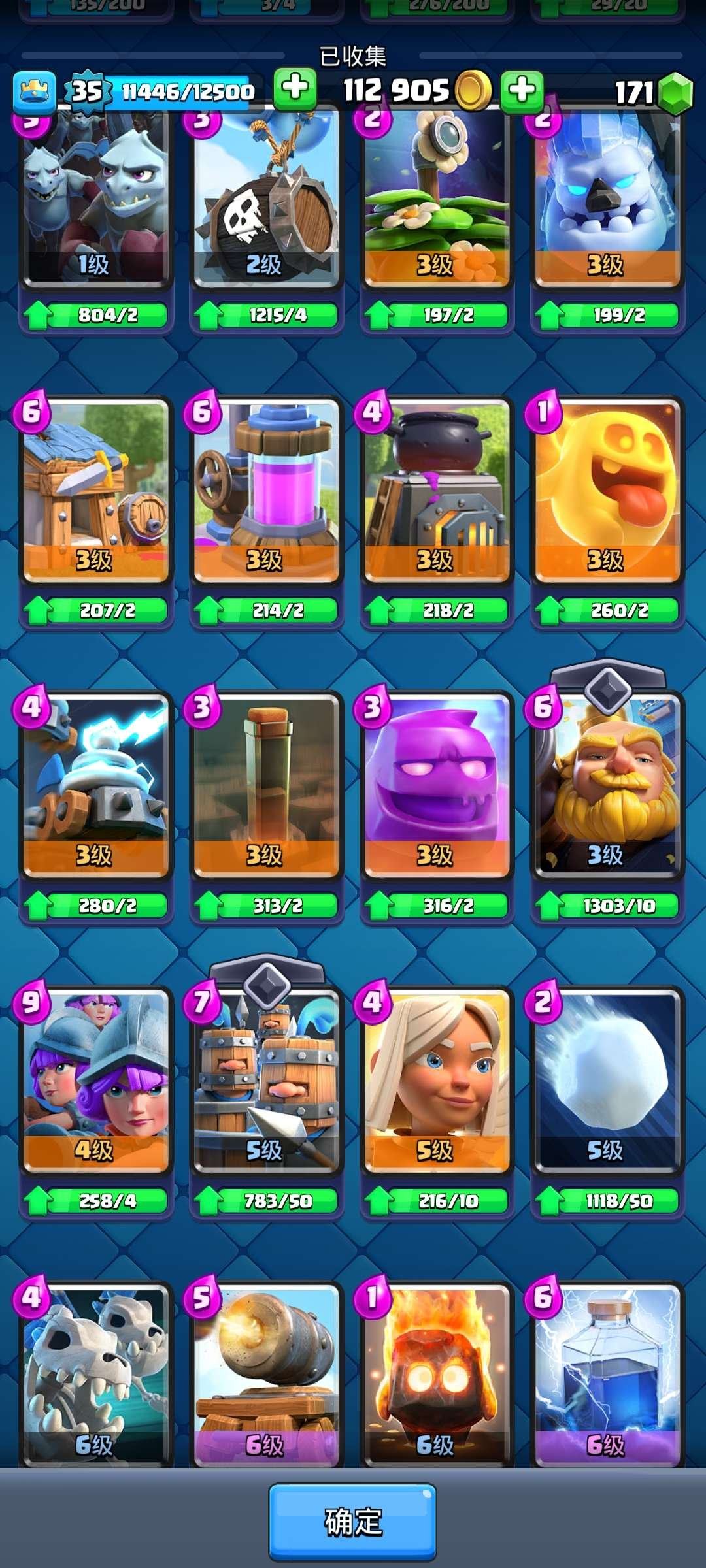
Task: Select the Elixir Golem card 316/2
Action: 437,784
